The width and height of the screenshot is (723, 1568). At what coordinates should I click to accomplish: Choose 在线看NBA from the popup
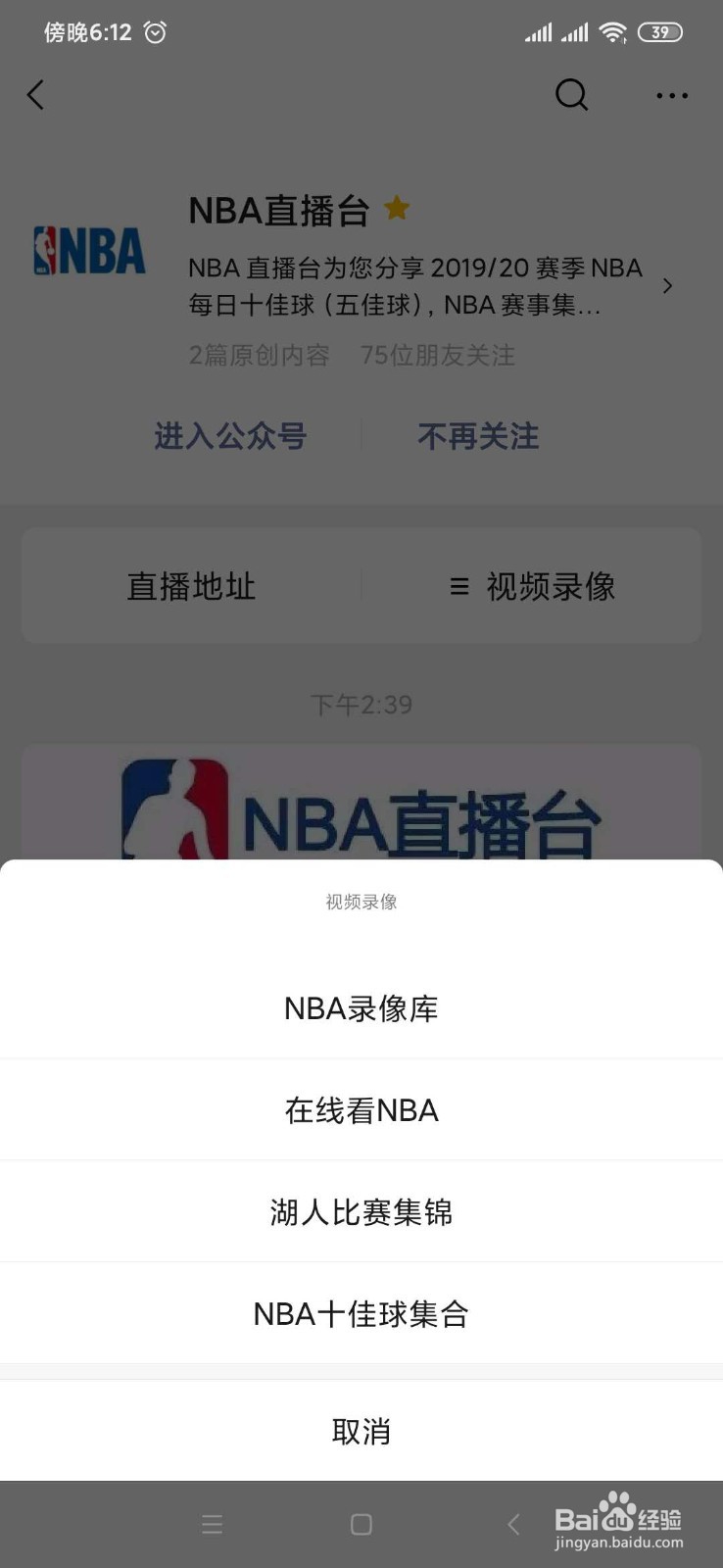[361, 1109]
